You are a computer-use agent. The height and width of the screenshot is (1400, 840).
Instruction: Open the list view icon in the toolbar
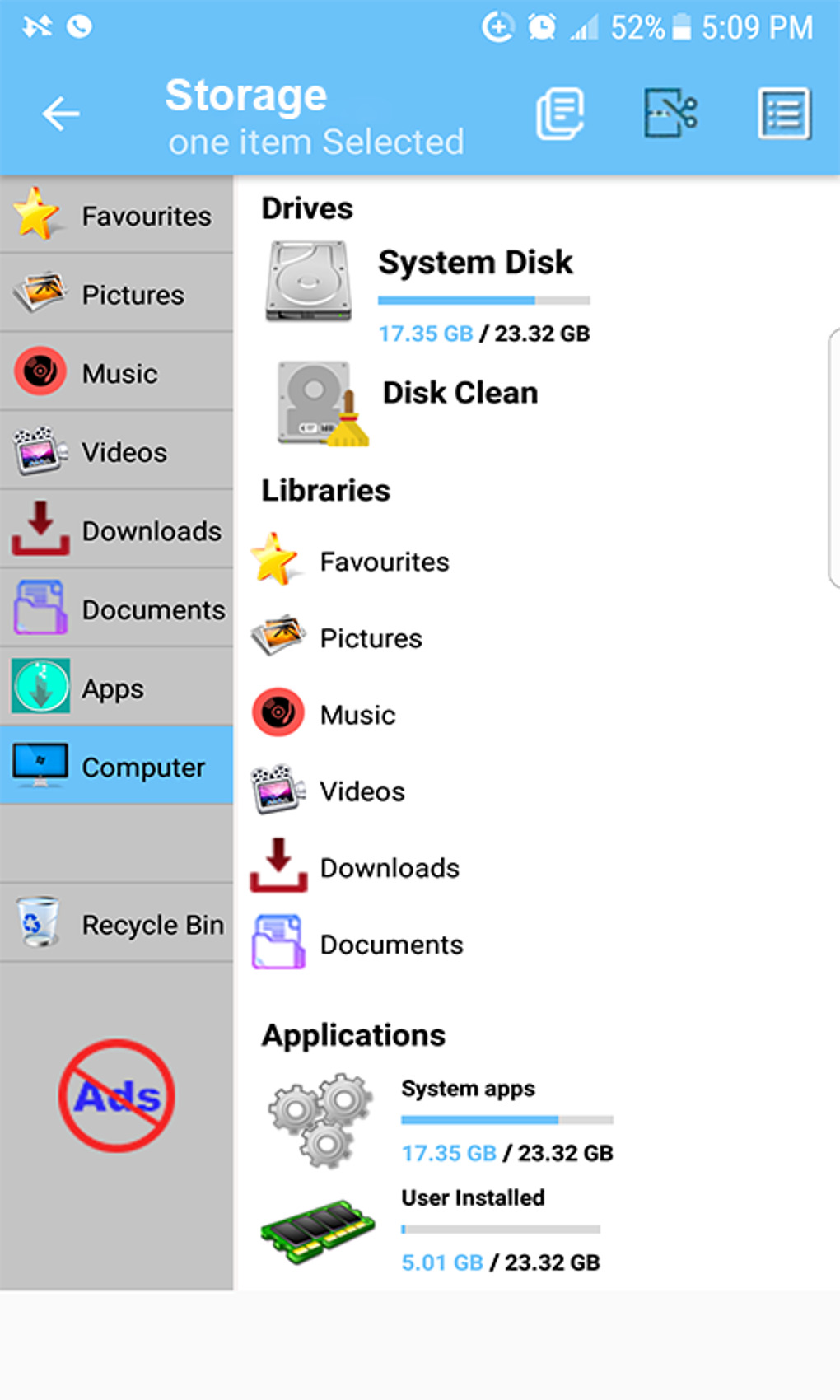coord(783,113)
